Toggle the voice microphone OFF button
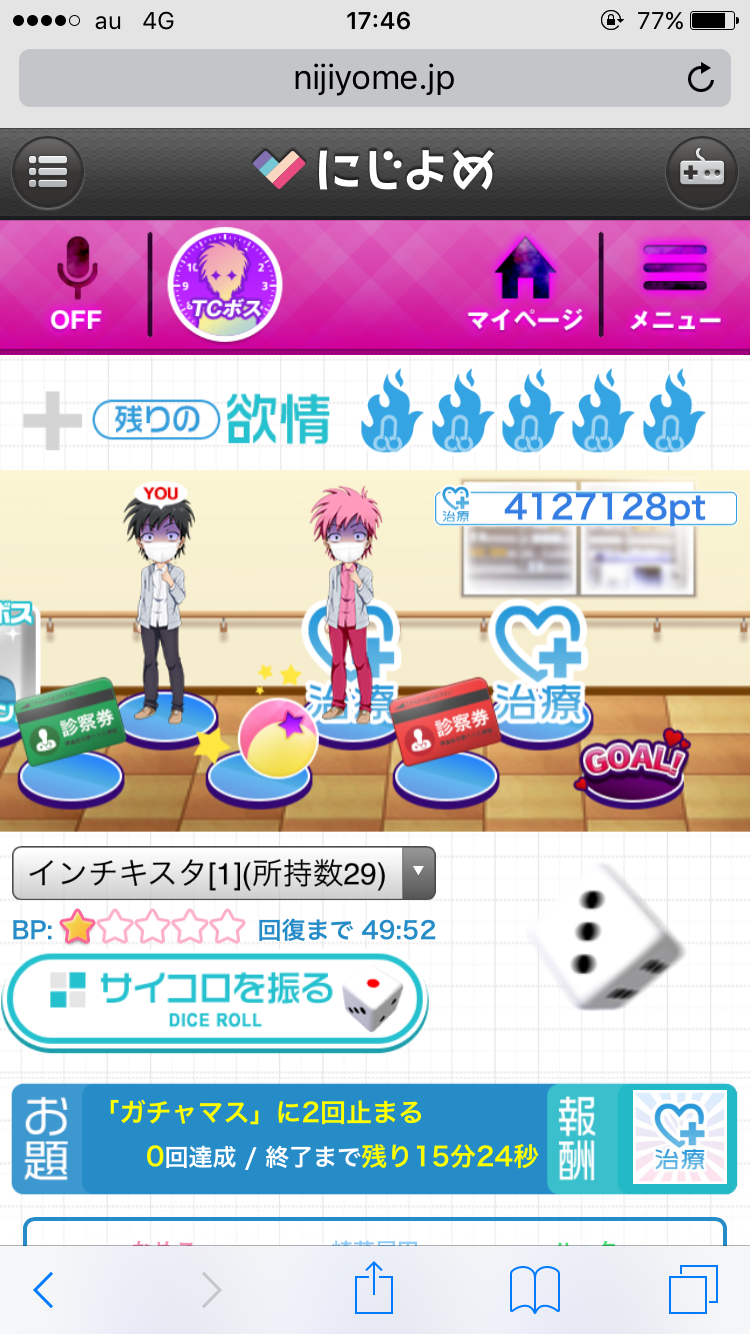Screen dimensions: 750x1334 click(x=76, y=283)
